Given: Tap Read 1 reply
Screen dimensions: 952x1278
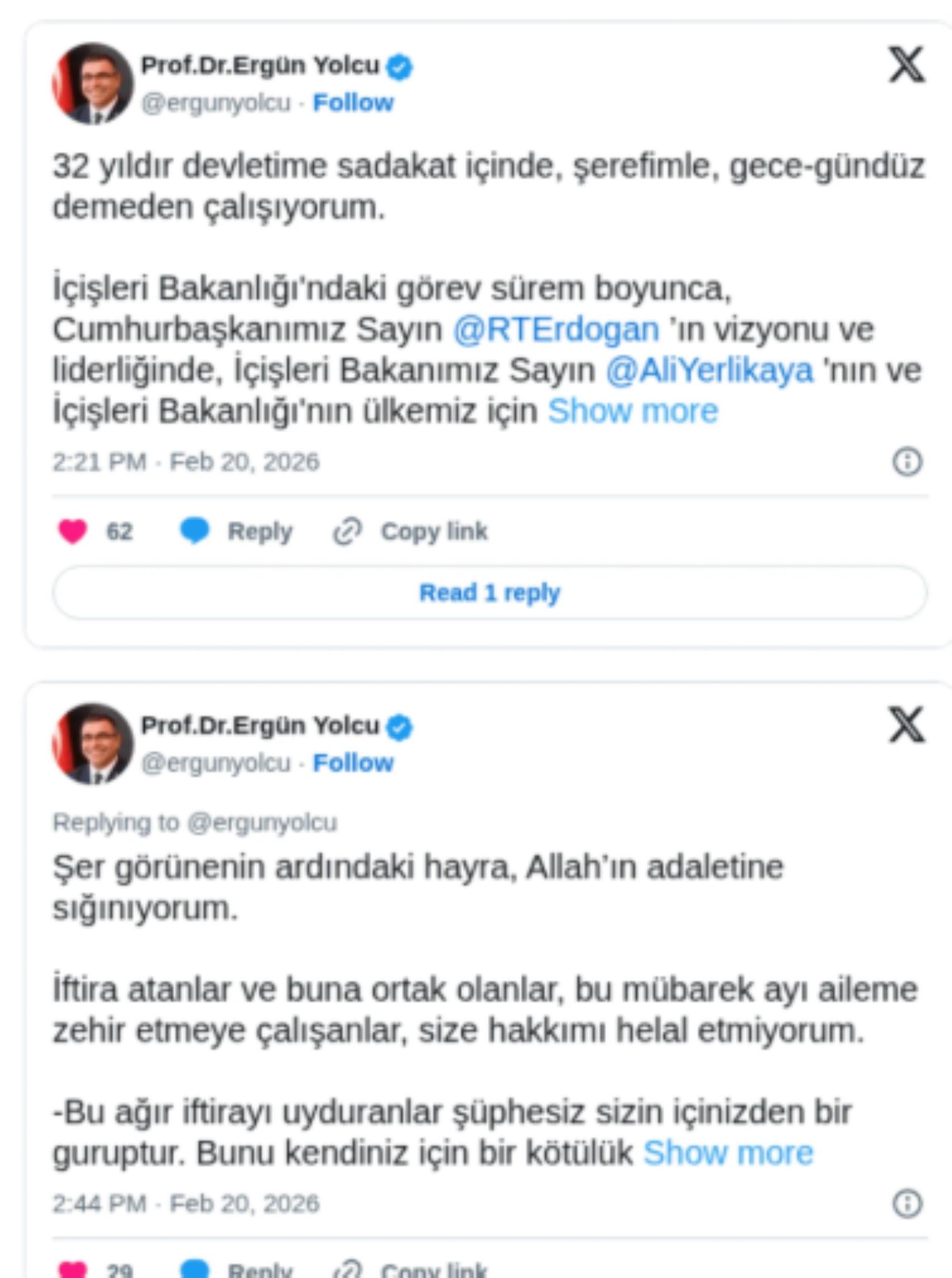Looking at the screenshot, I should (489, 593).
